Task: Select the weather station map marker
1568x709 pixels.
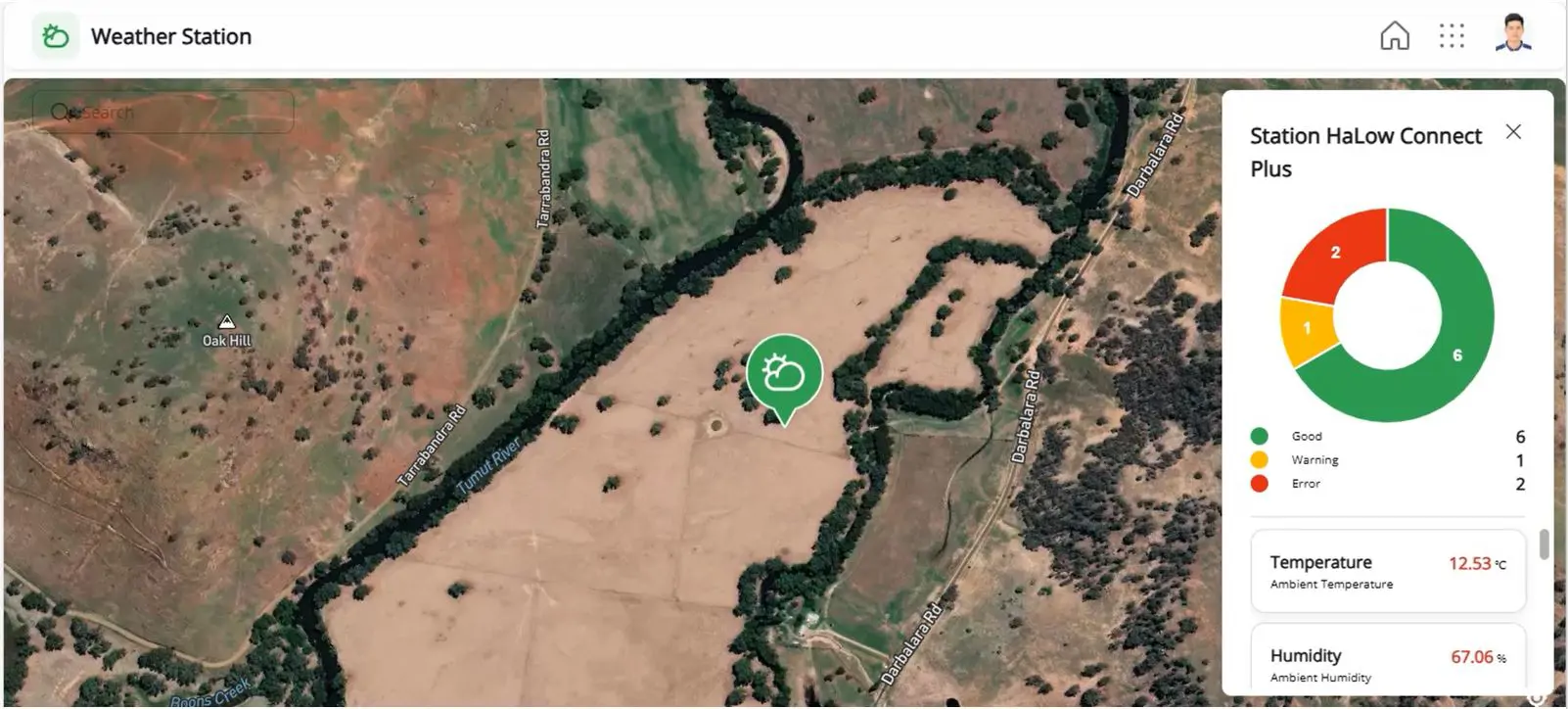Action: pyautogui.click(x=784, y=375)
